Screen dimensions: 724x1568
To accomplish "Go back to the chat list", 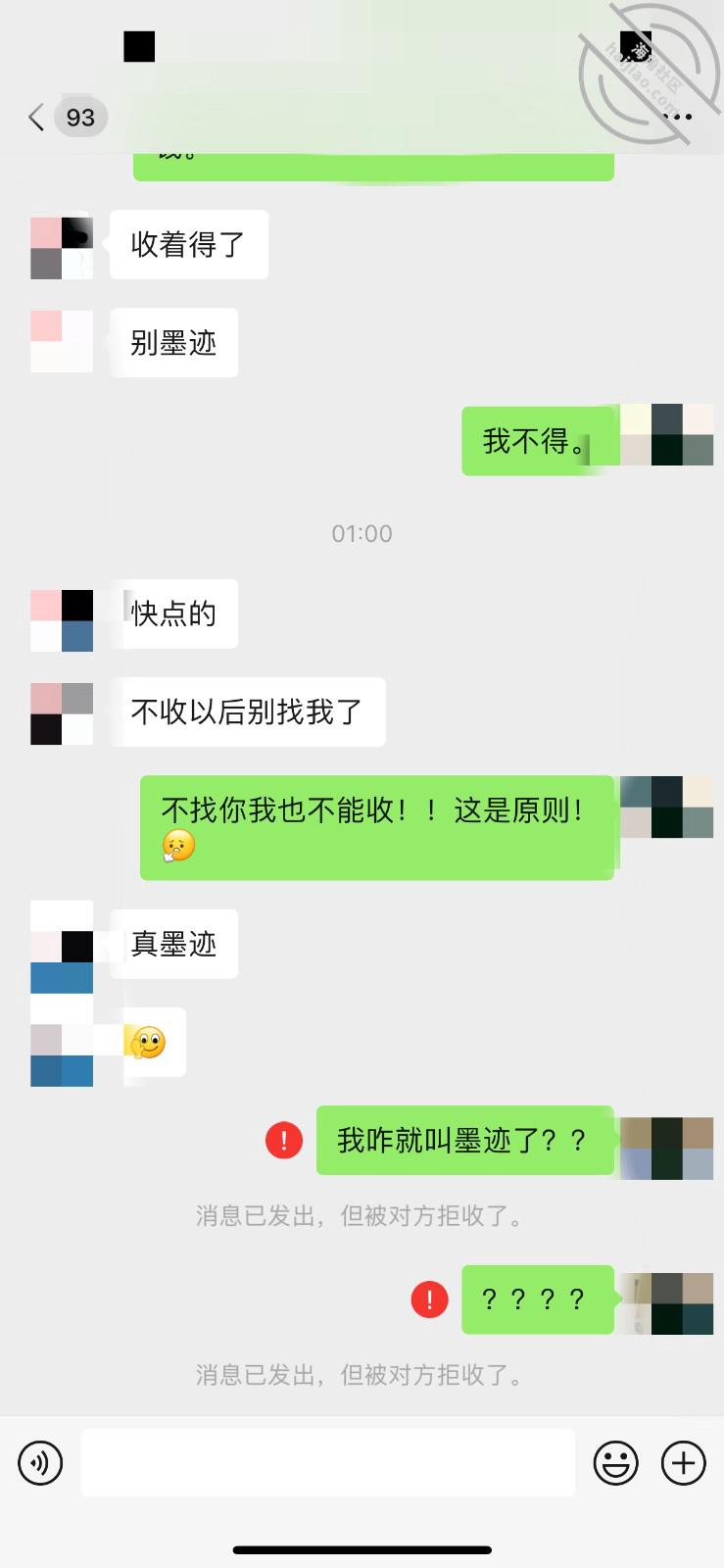I will point(37,118).
